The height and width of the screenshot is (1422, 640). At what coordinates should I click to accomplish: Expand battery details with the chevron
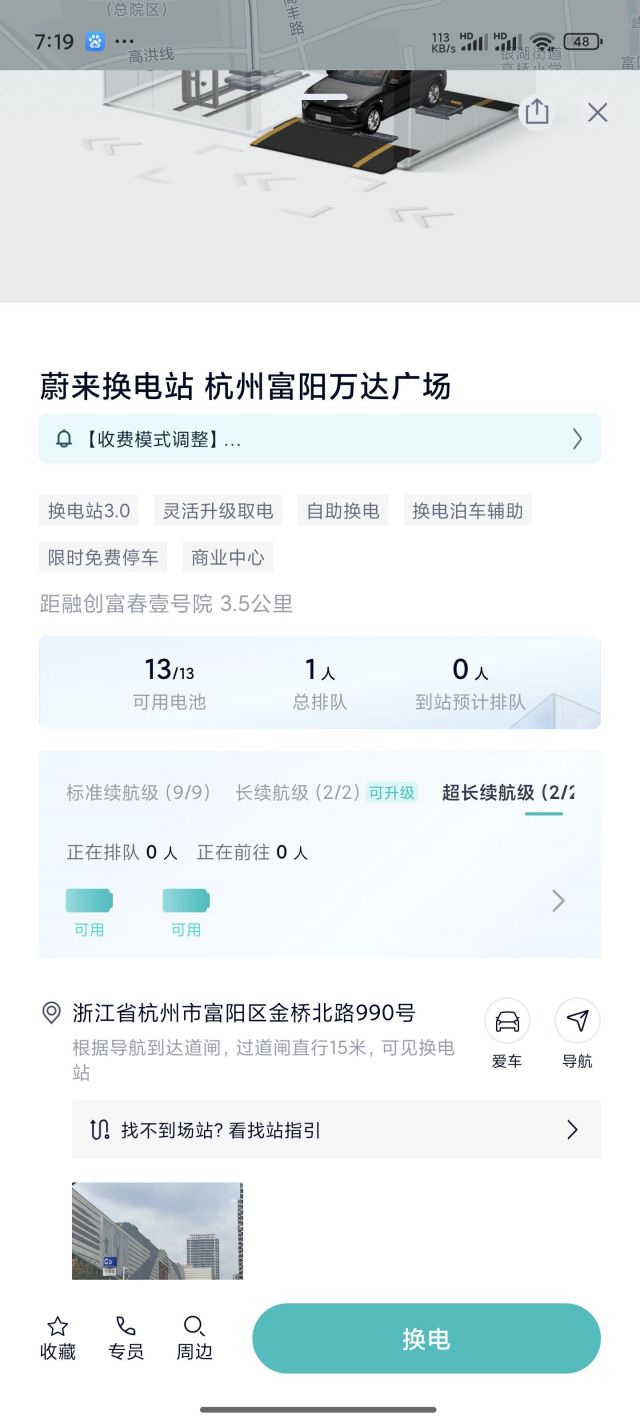click(x=559, y=901)
